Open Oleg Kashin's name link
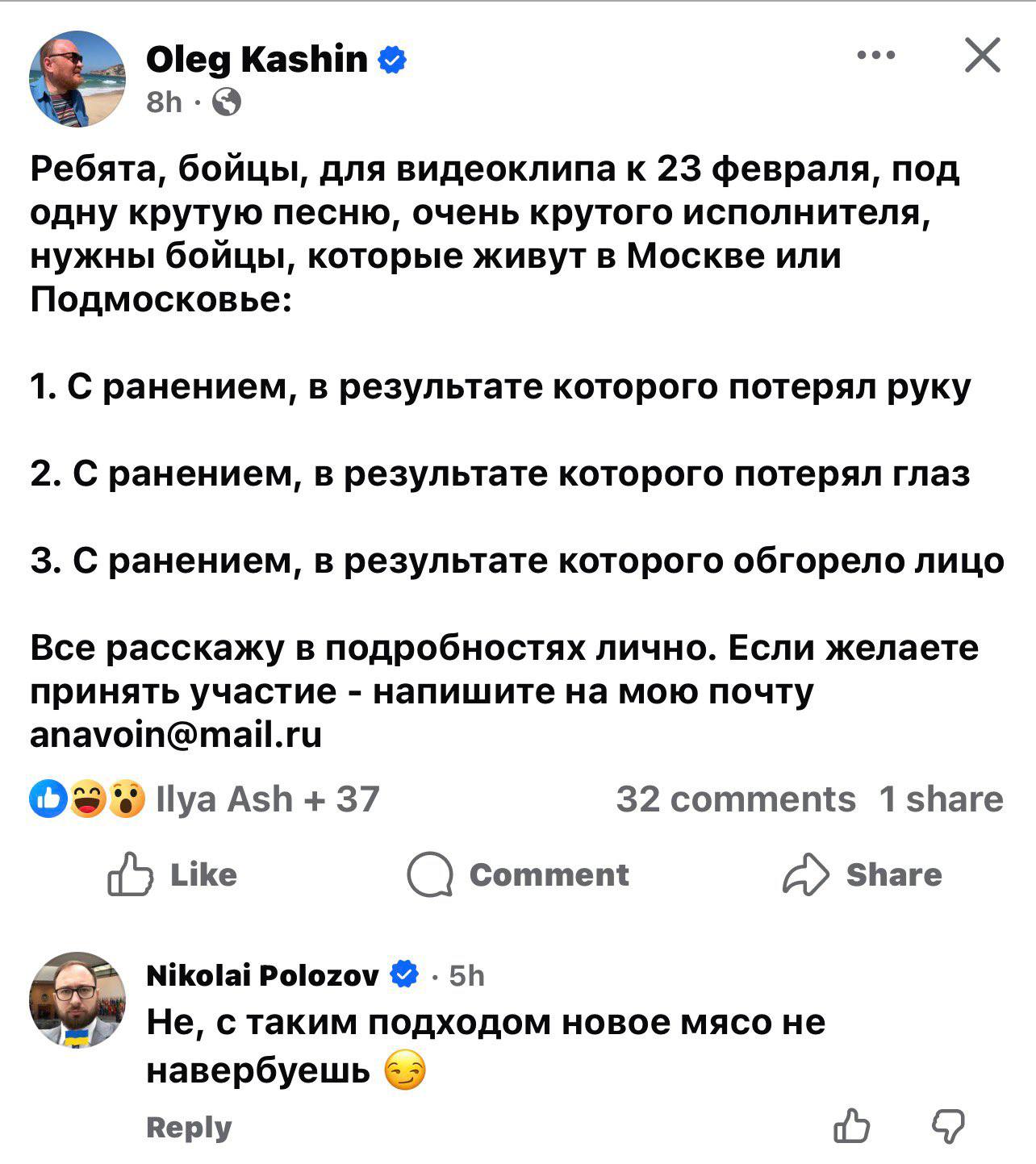1036x1164 pixels. pos(257,59)
